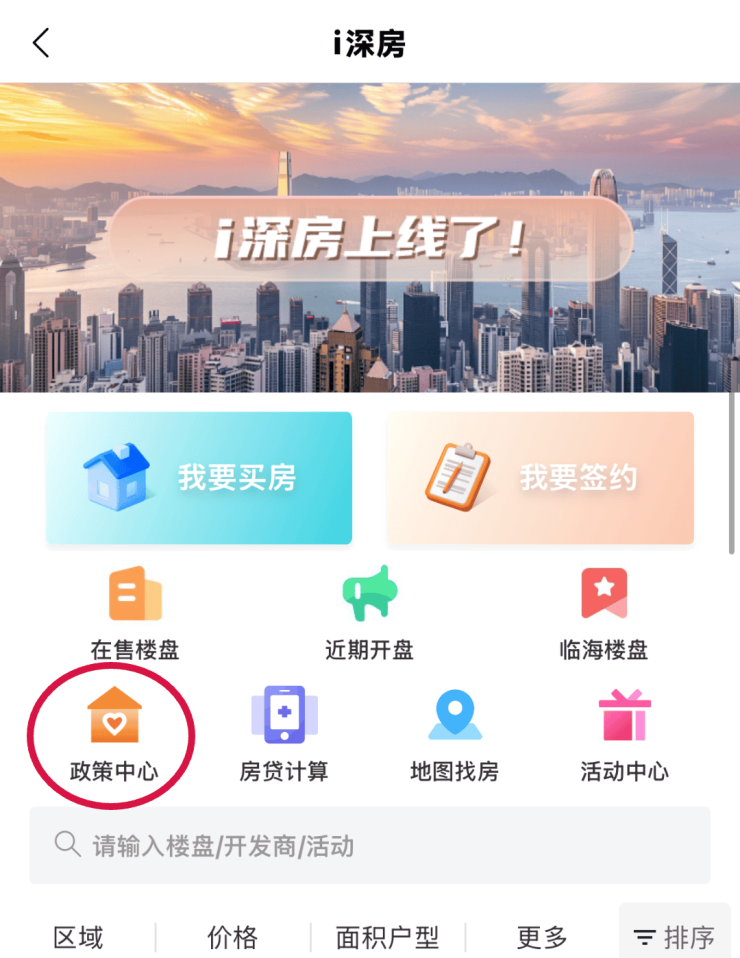The width and height of the screenshot is (740, 958).
Task: Tap the 楼盘/开发商/活动 search field
Action: [370, 846]
